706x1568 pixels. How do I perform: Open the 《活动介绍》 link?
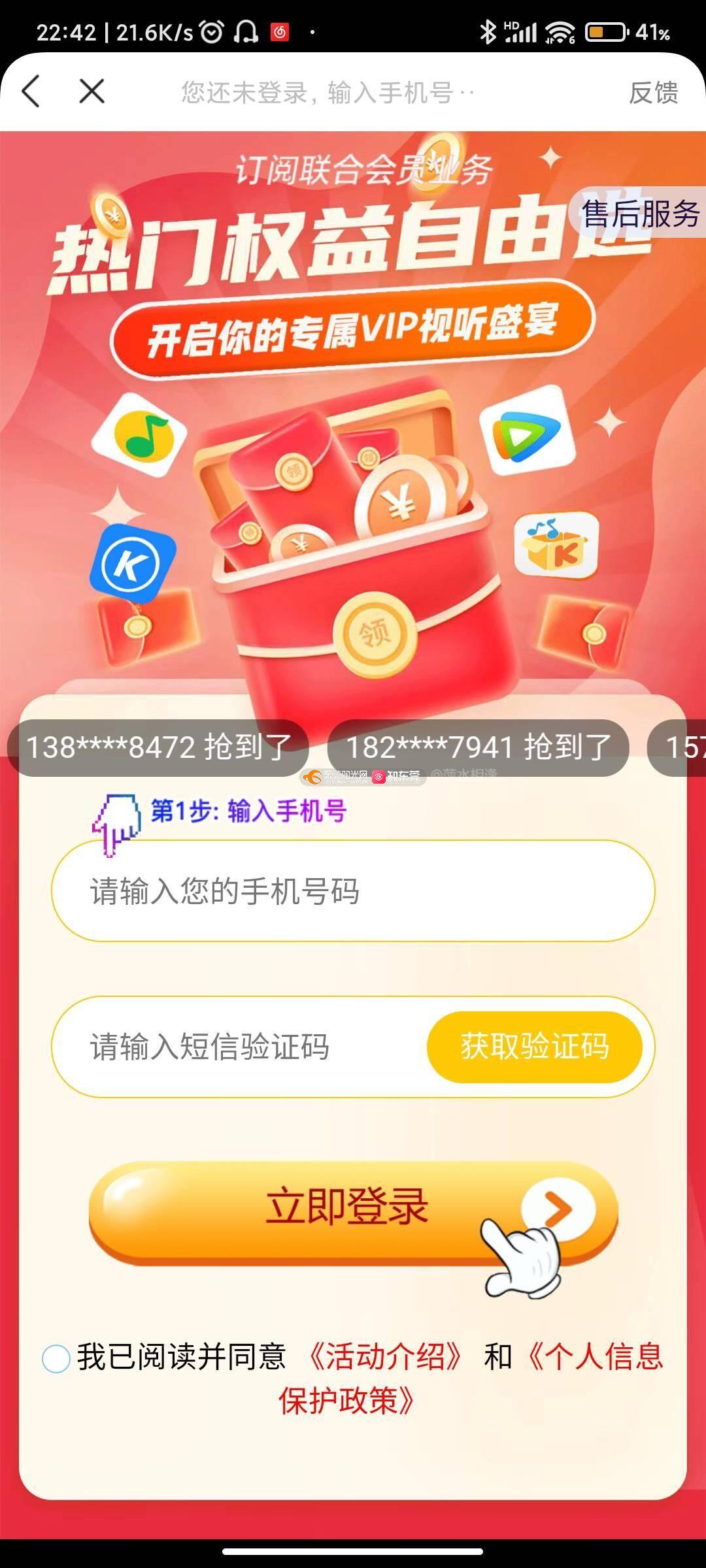[x=386, y=1357]
